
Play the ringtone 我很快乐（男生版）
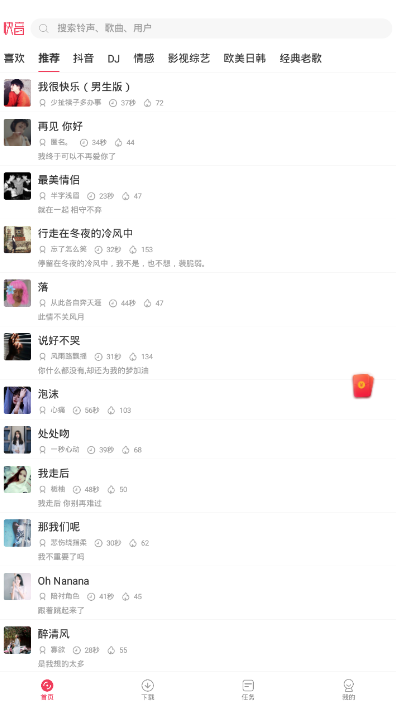198,93
